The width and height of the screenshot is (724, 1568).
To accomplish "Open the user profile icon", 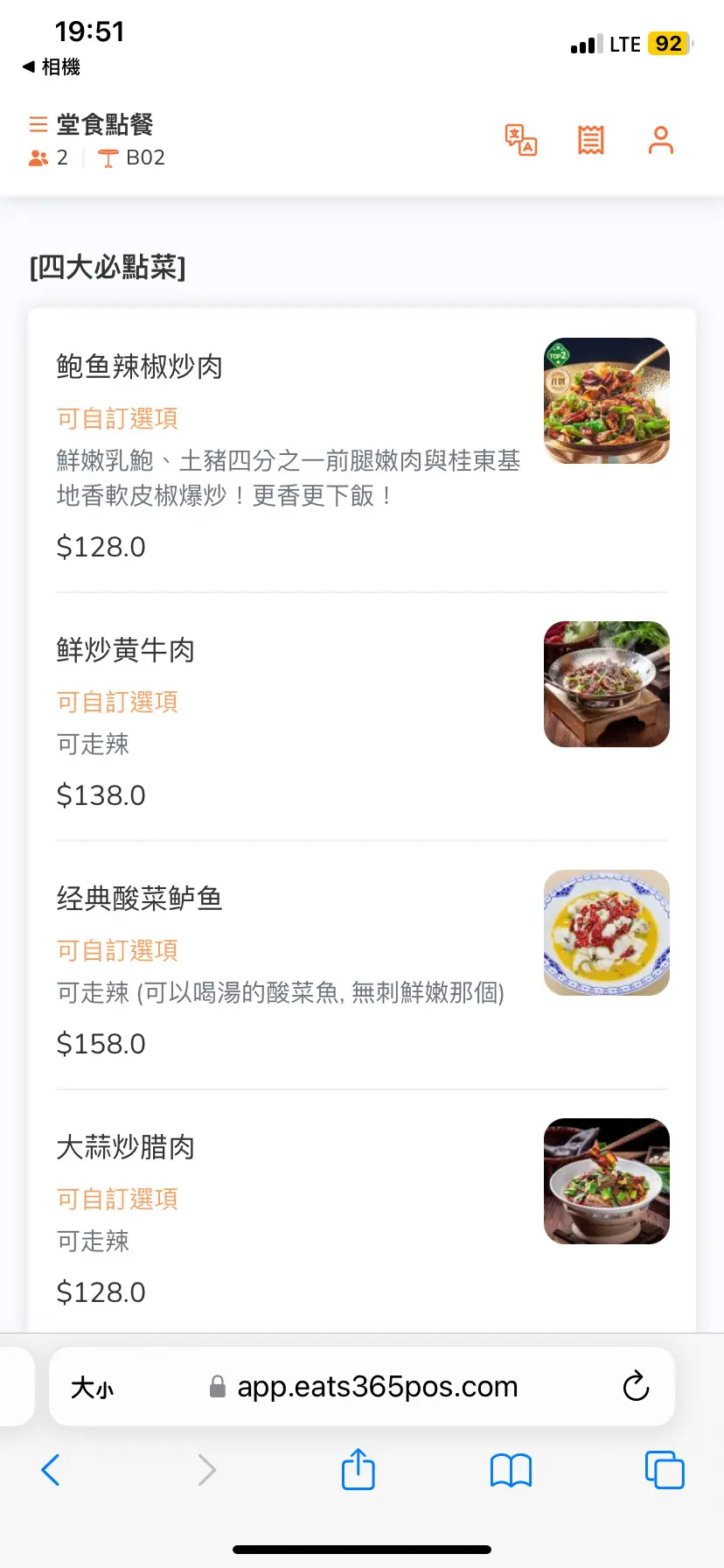I will pos(661,140).
